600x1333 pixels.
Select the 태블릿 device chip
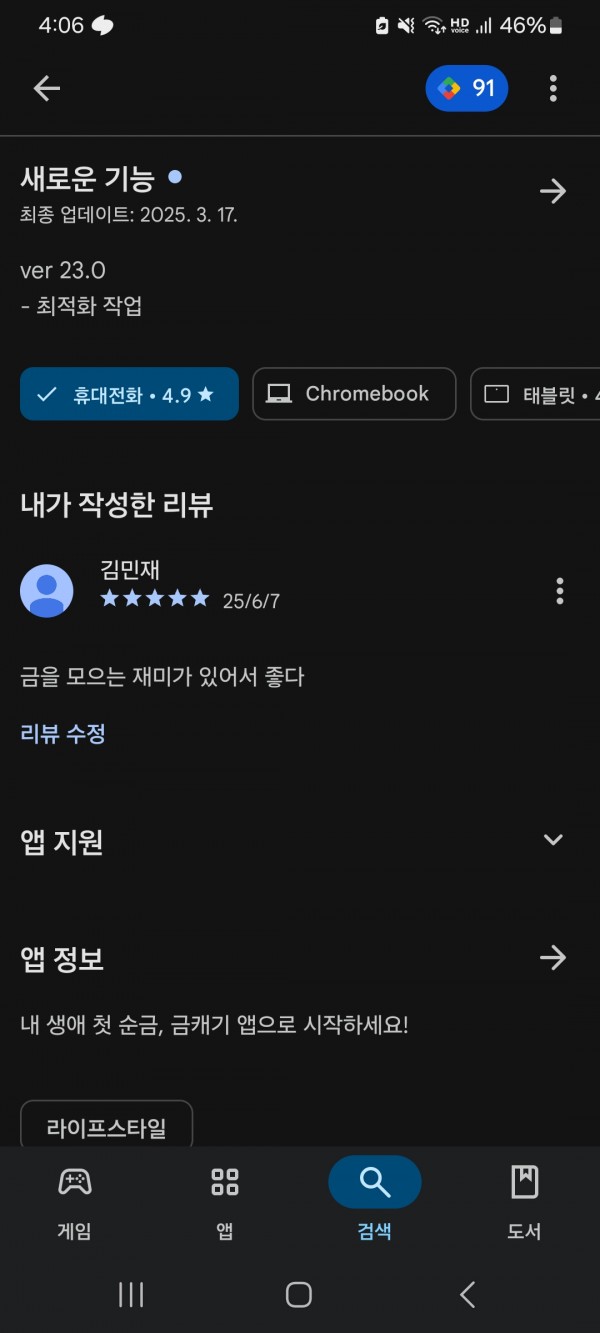point(536,394)
